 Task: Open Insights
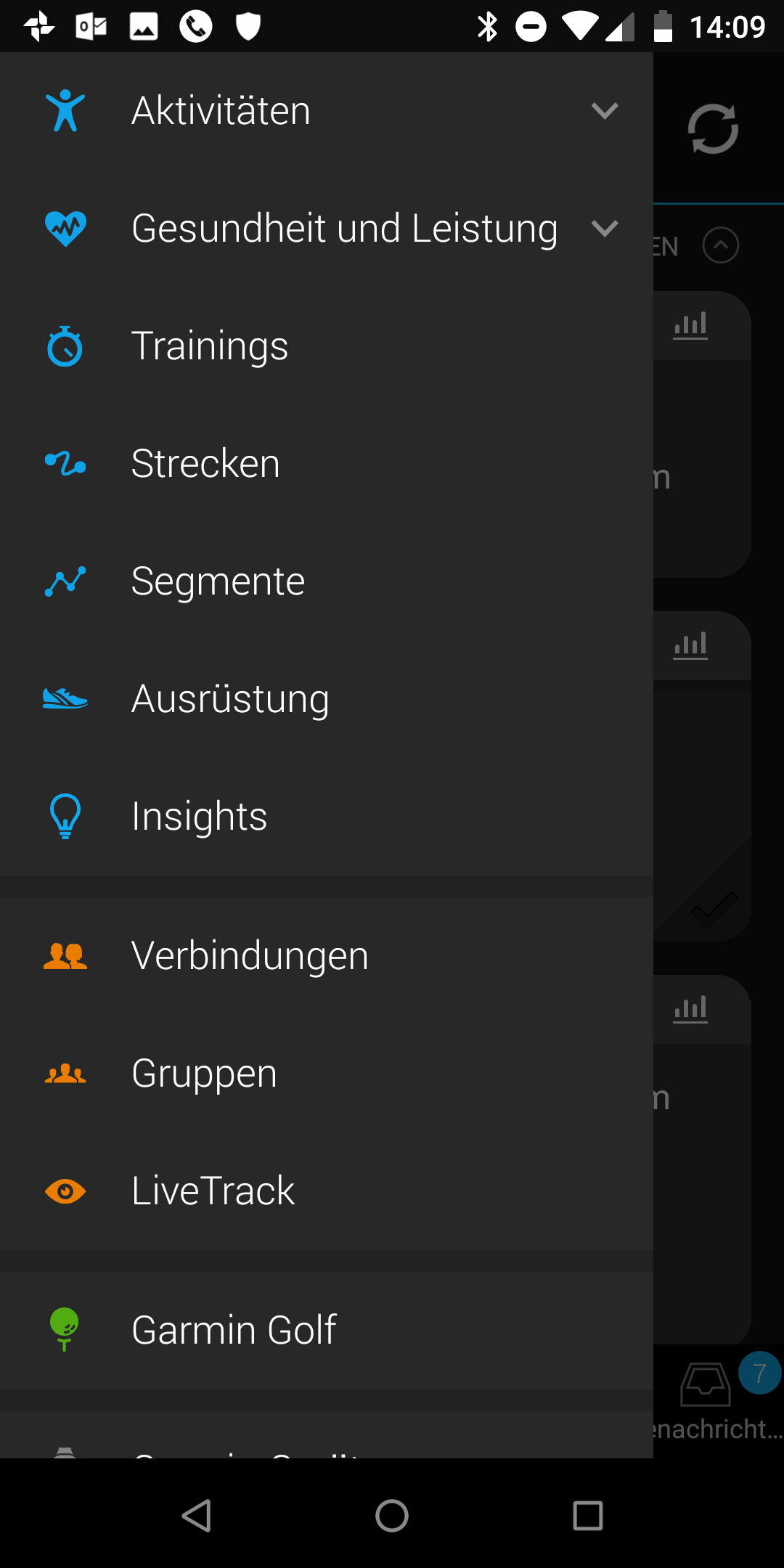(x=200, y=817)
